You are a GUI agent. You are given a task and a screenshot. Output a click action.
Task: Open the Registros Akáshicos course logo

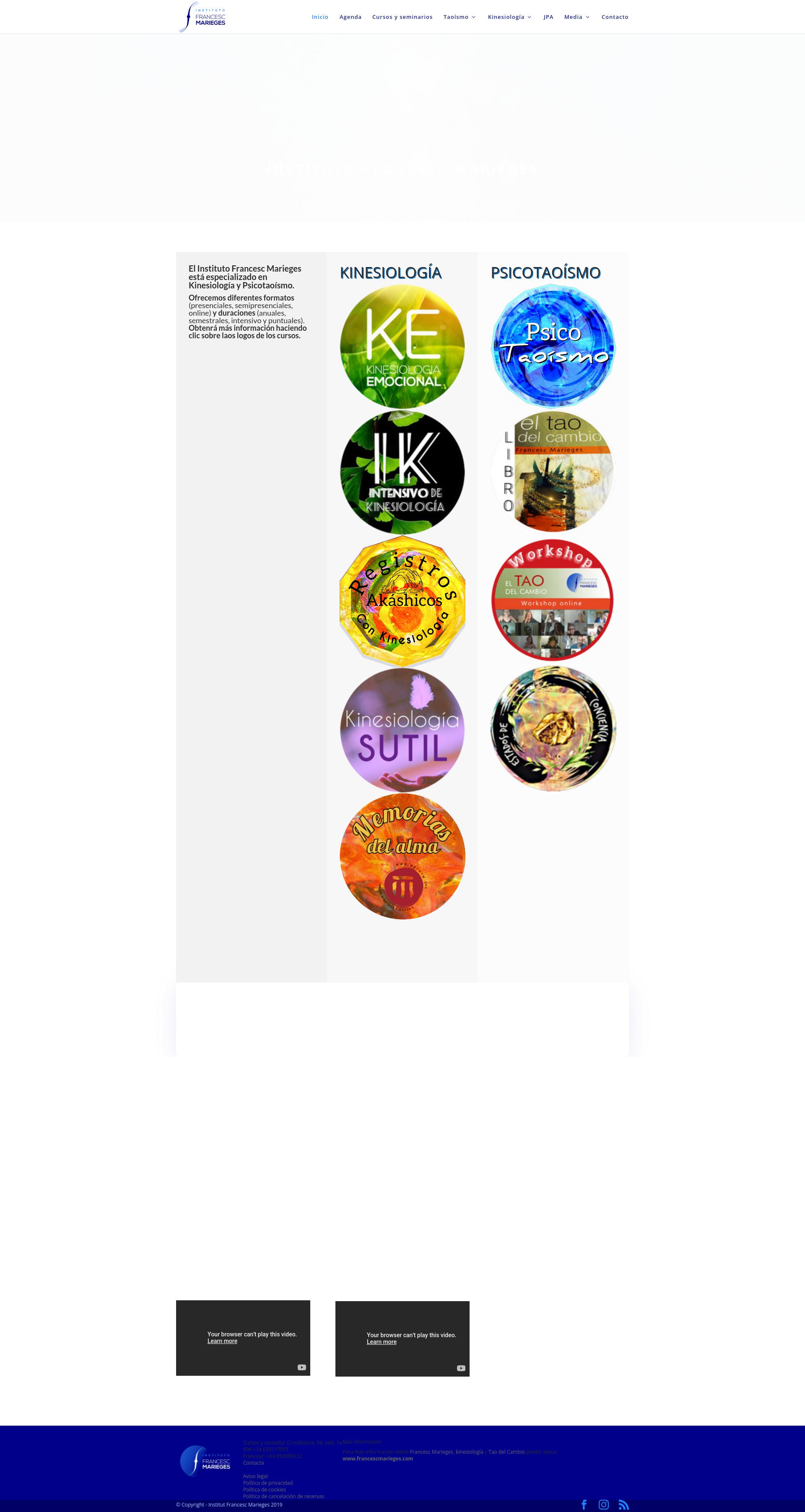(x=402, y=600)
